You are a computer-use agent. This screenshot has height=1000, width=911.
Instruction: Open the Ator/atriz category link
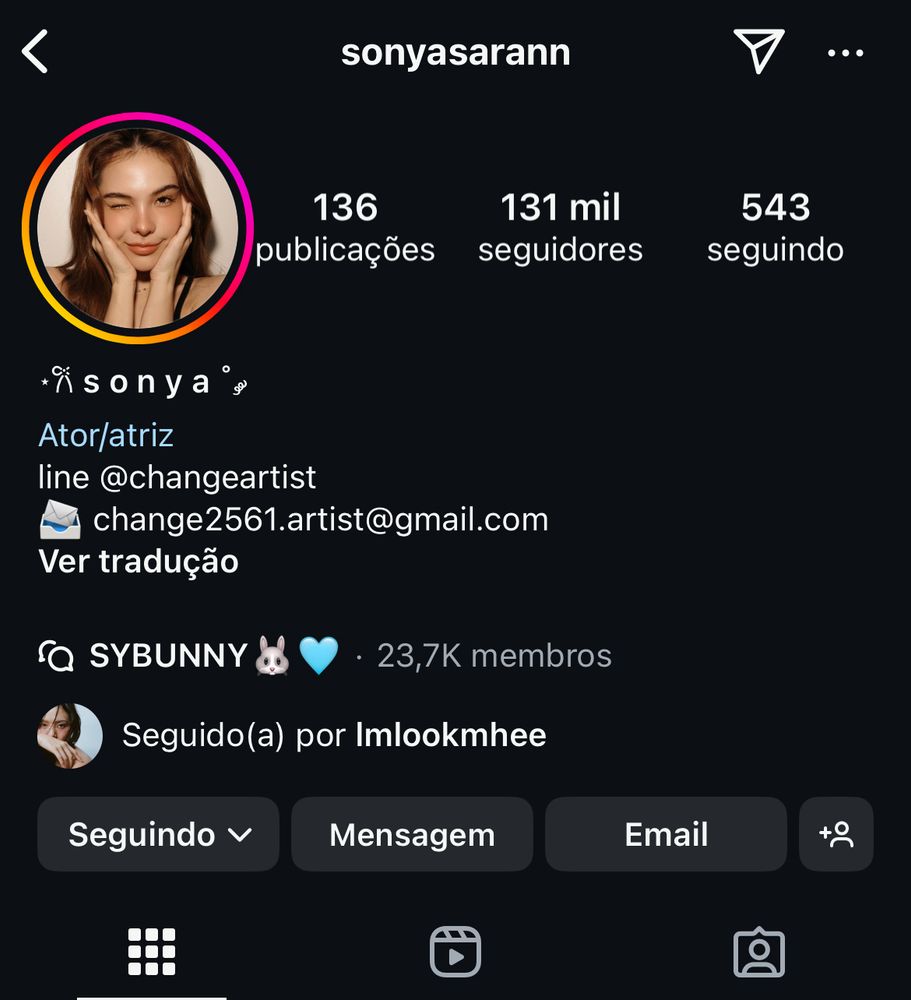(x=106, y=435)
